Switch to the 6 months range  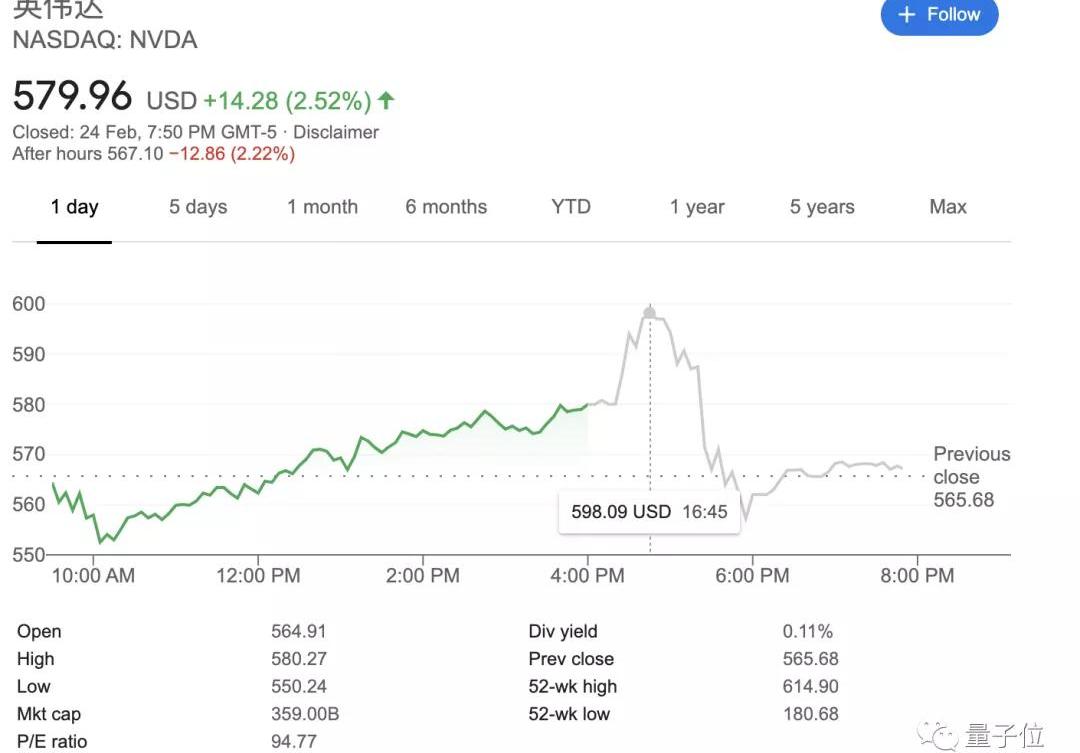(446, 207)
